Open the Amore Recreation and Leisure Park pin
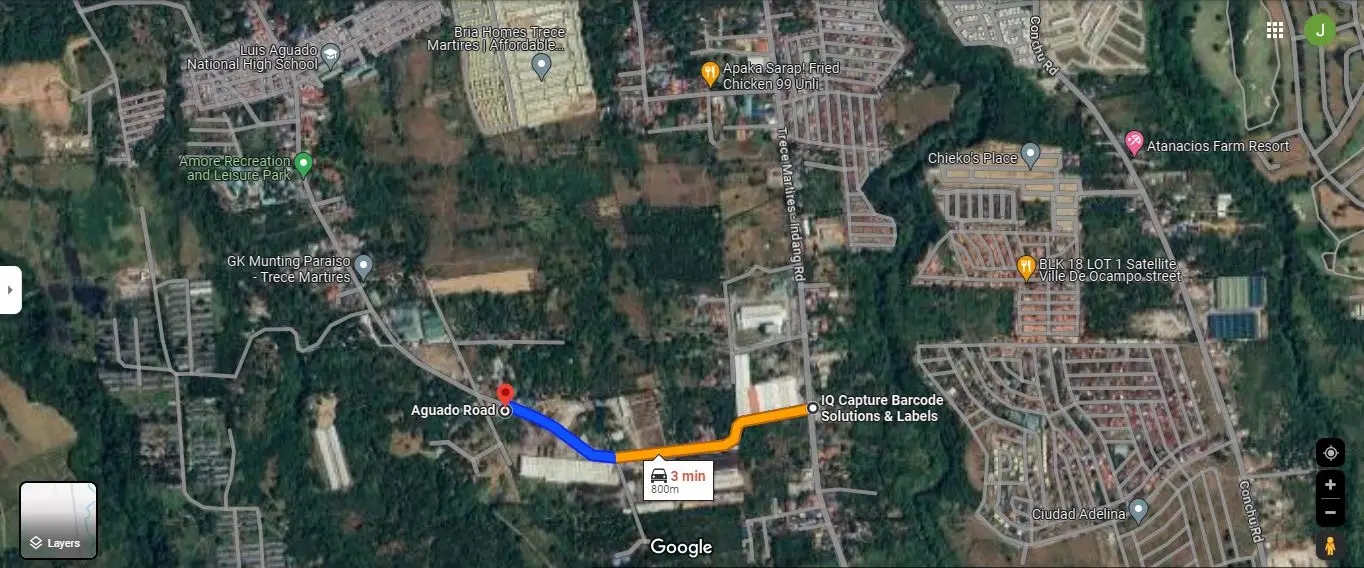 (x=304, y=163)
